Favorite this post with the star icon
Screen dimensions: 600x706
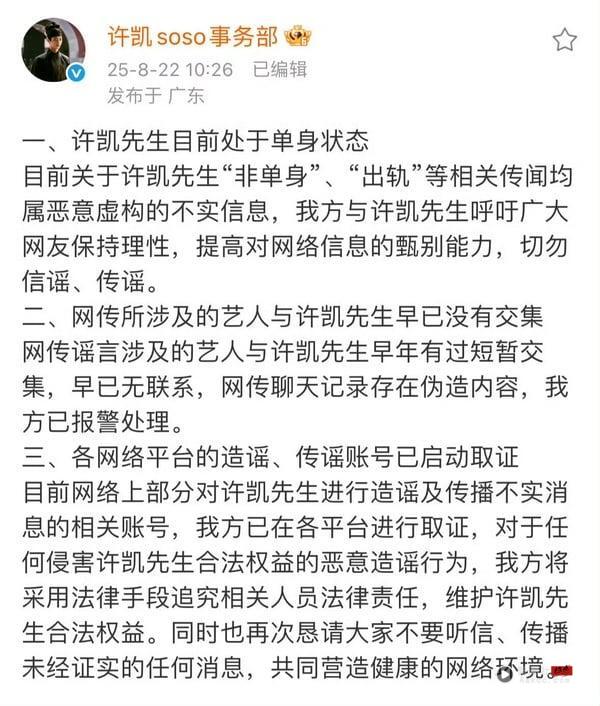tap(565, 40)
